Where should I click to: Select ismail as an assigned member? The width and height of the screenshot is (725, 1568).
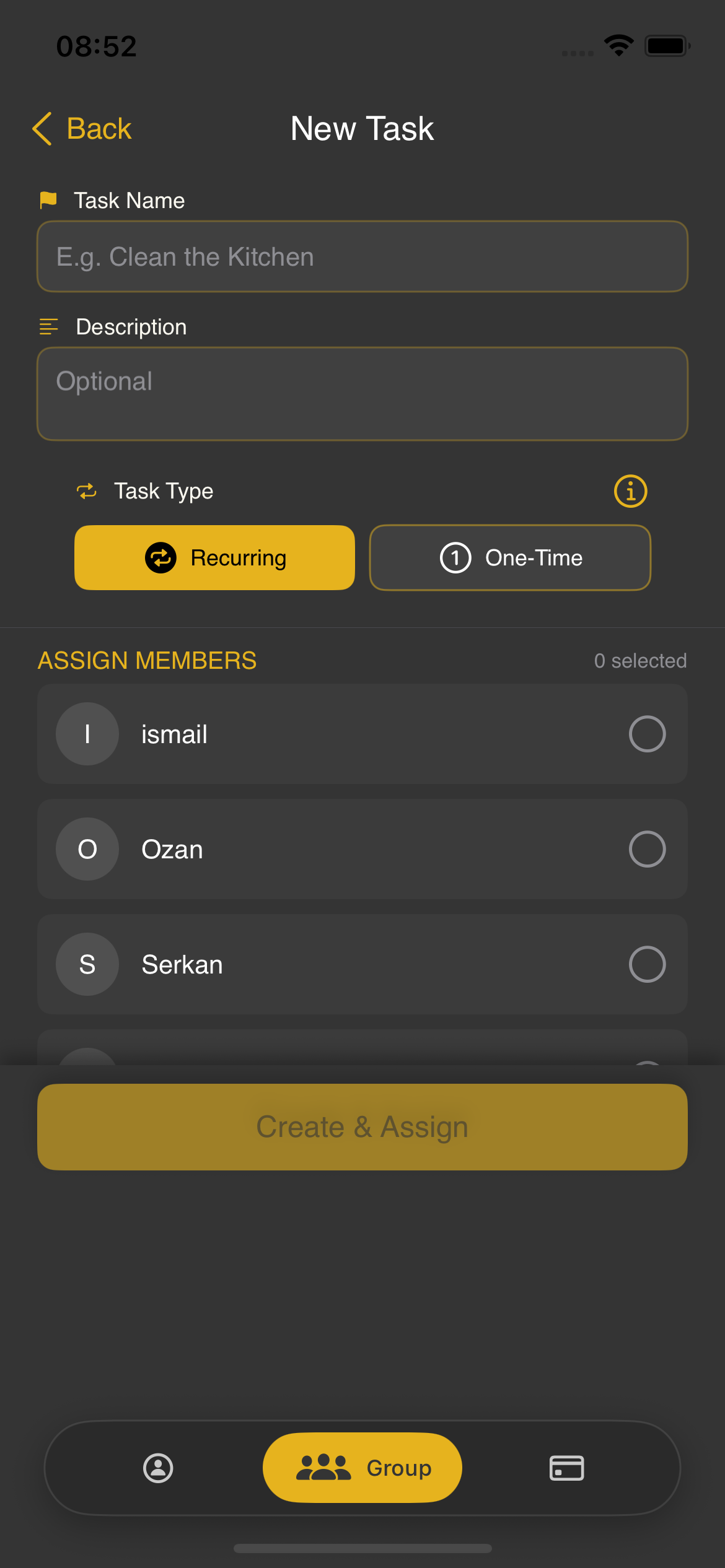click(648, 734)
